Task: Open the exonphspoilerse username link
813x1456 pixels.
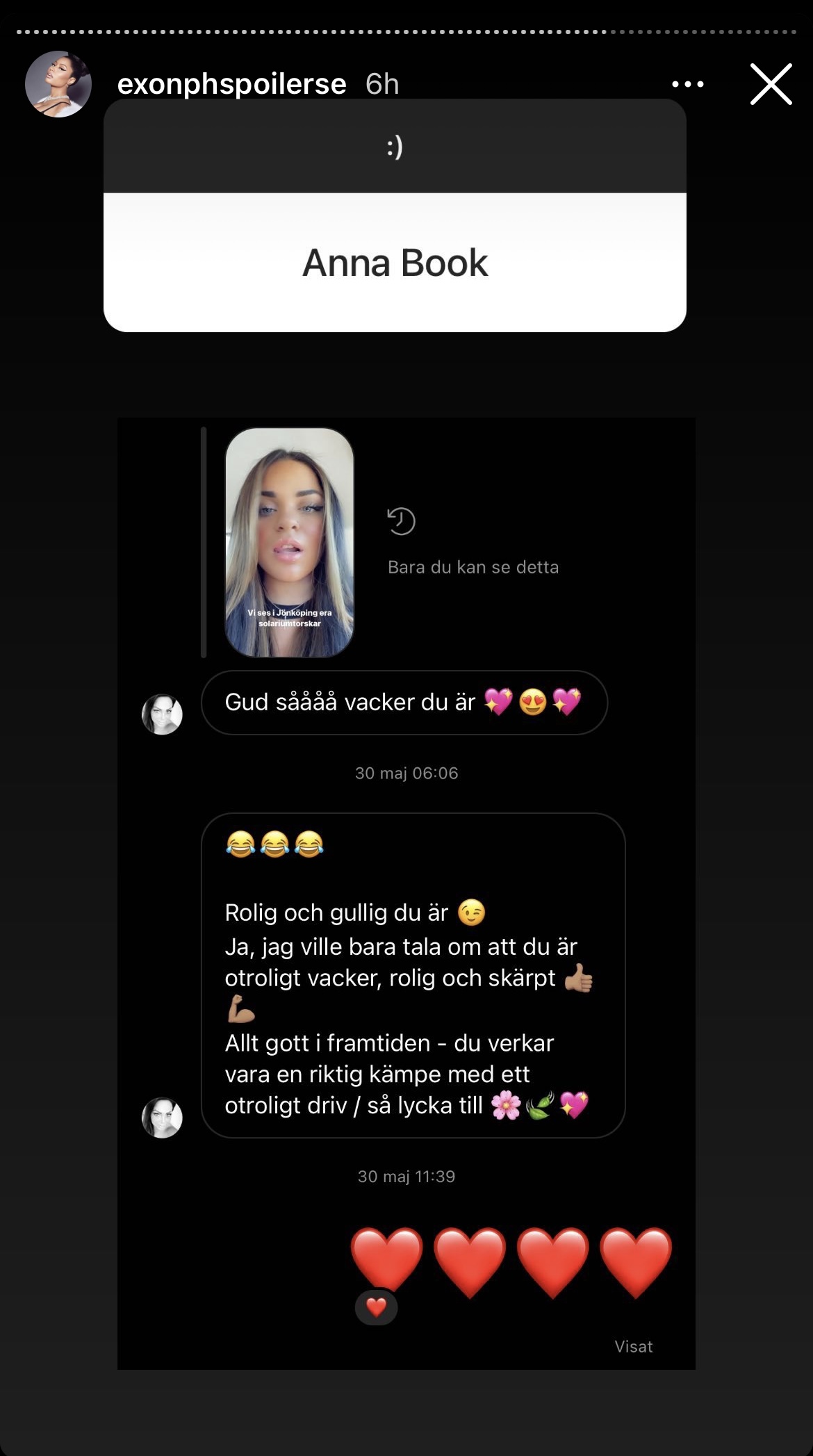Action: tap(231, 84)
